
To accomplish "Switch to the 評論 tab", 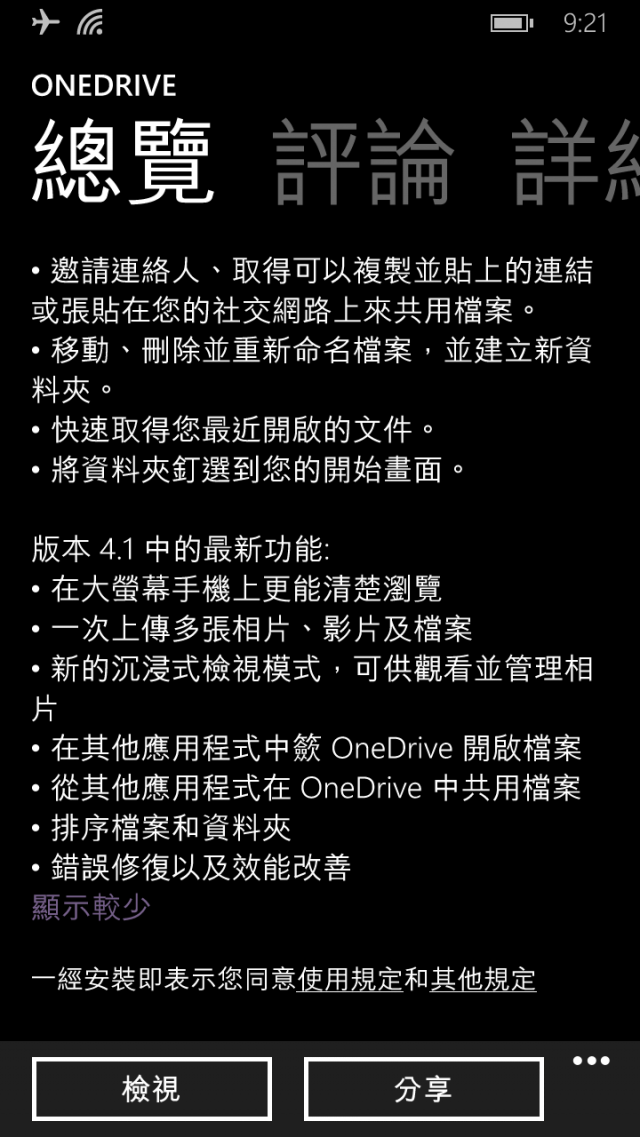I will pyautogui.click(x=362, y=162).
